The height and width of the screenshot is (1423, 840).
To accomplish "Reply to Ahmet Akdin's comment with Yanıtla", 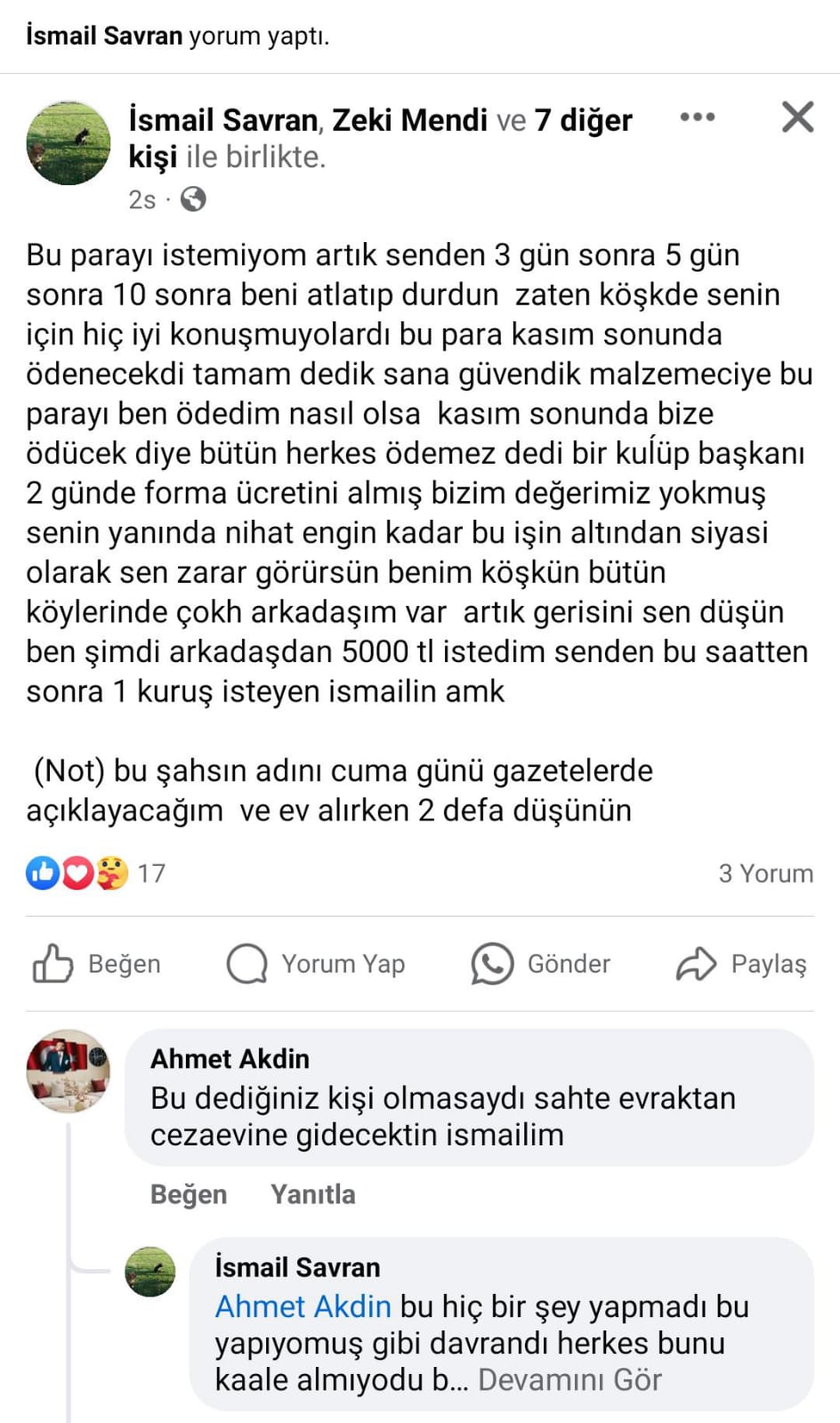I will click(x=312, y=1194).
